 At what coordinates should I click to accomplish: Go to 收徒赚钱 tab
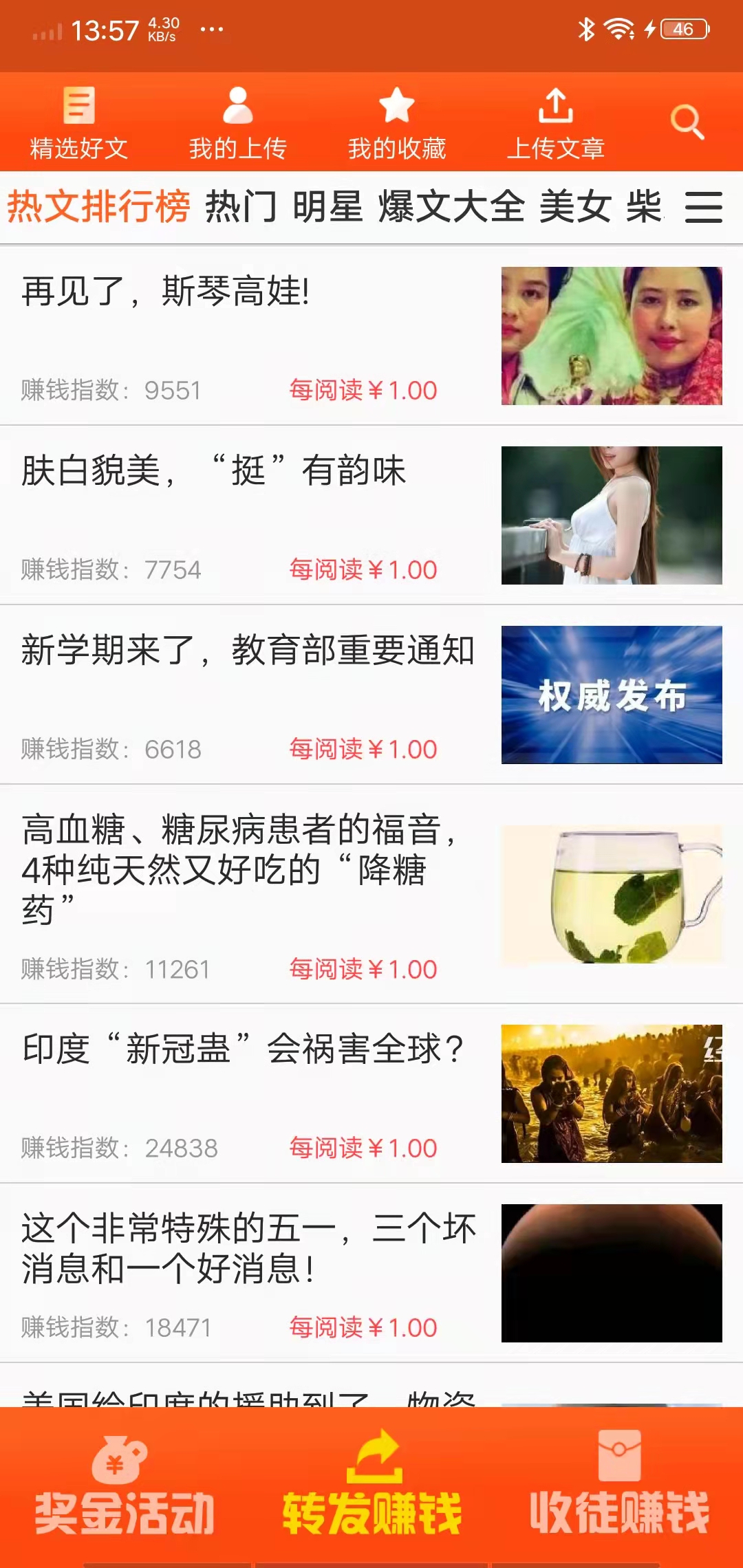(x=619, y=1484)
